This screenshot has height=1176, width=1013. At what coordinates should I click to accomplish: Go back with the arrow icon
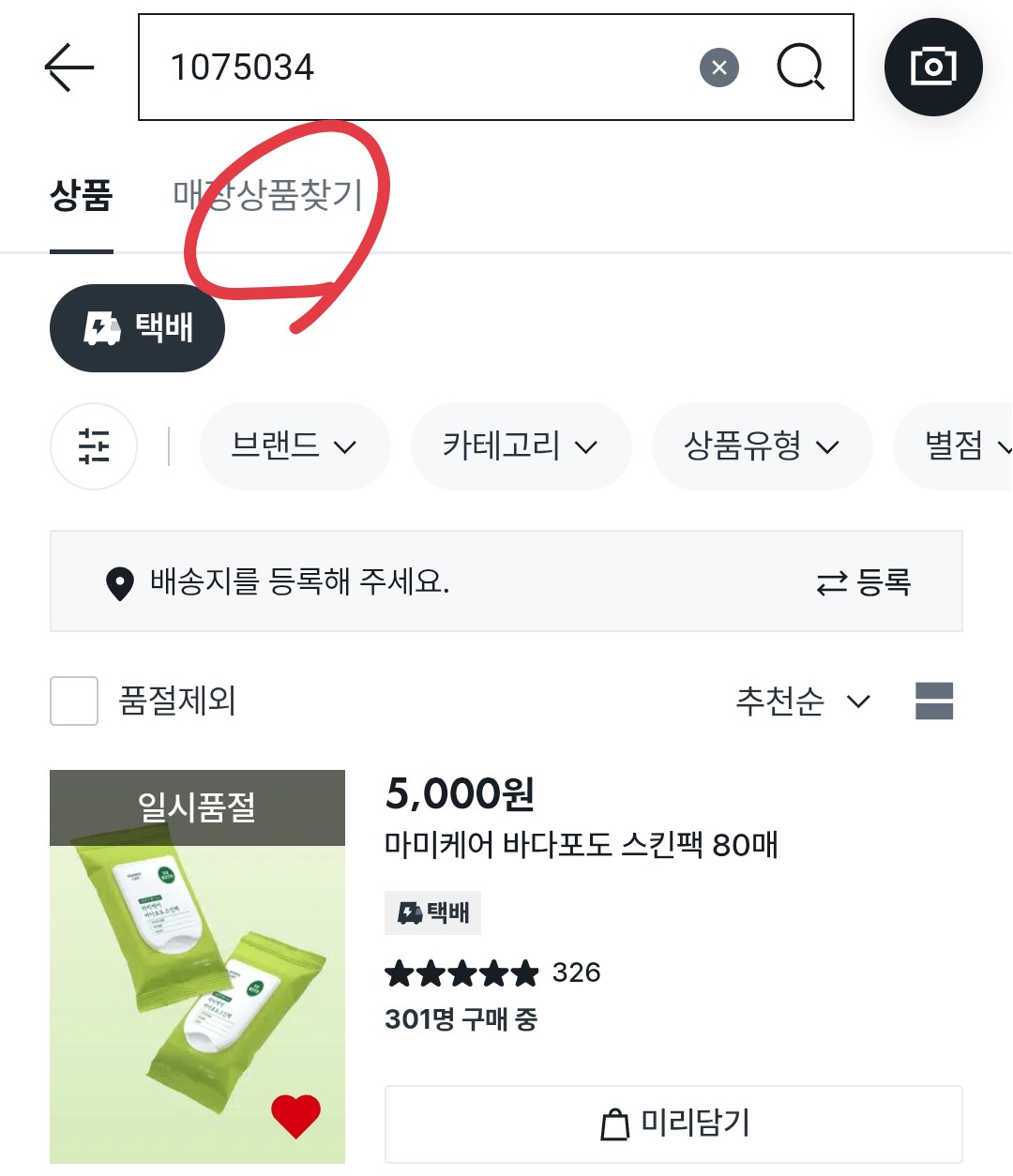click(x=70, y=68)
